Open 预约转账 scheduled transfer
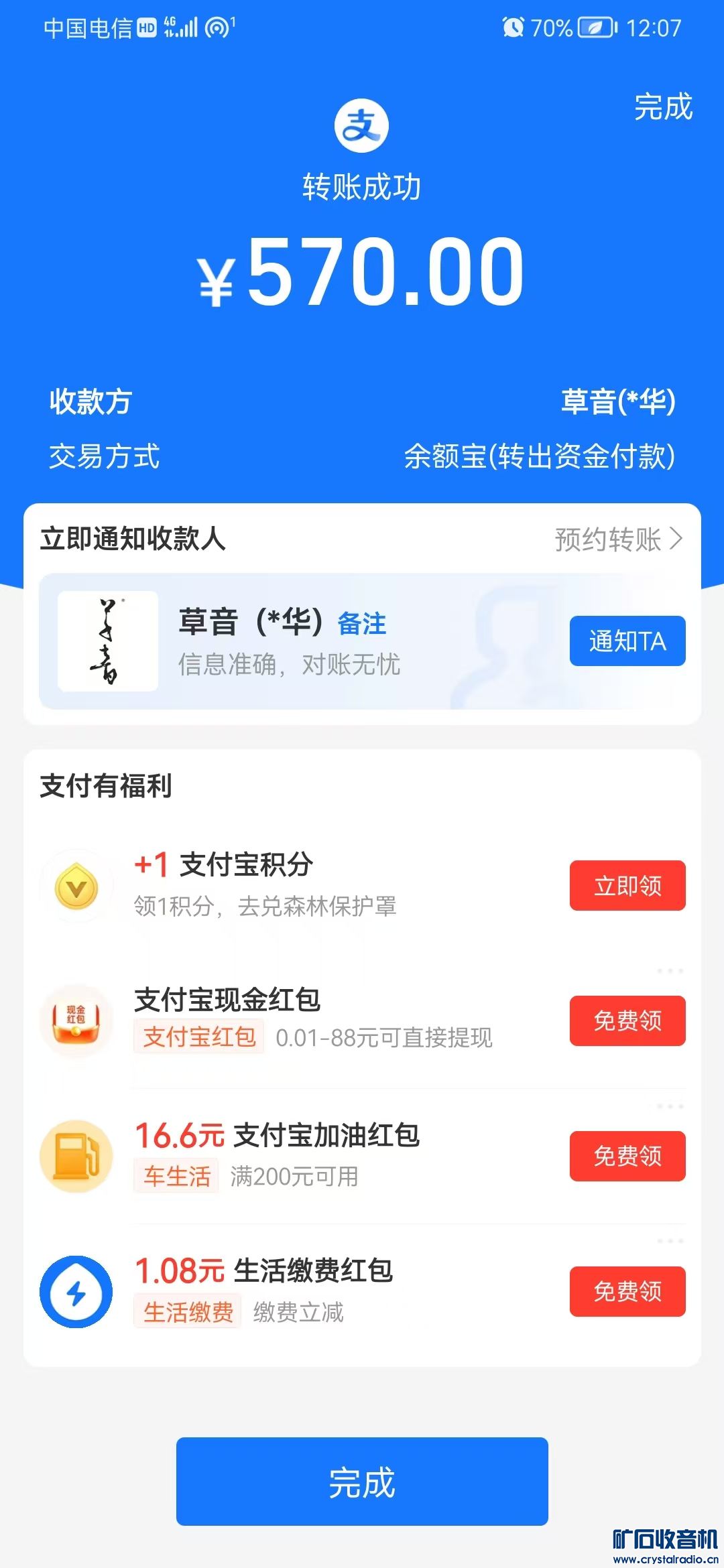The width and height of the screenshot is (724, 1568). (x=618, y=539)
